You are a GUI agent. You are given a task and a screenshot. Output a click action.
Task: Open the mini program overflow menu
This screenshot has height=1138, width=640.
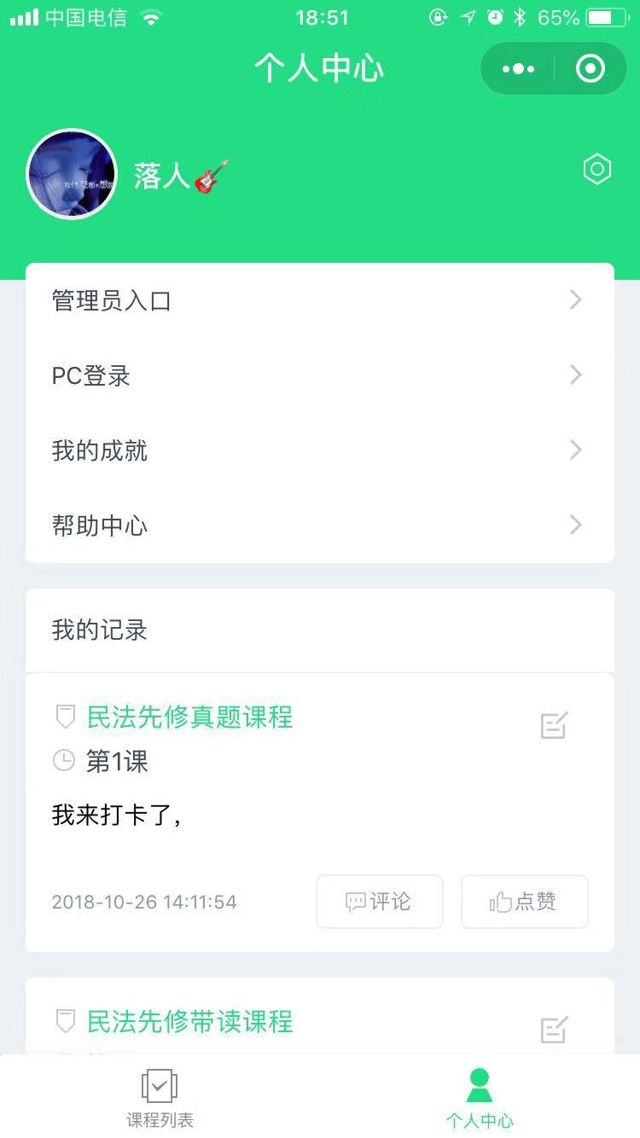coord(518,69)
